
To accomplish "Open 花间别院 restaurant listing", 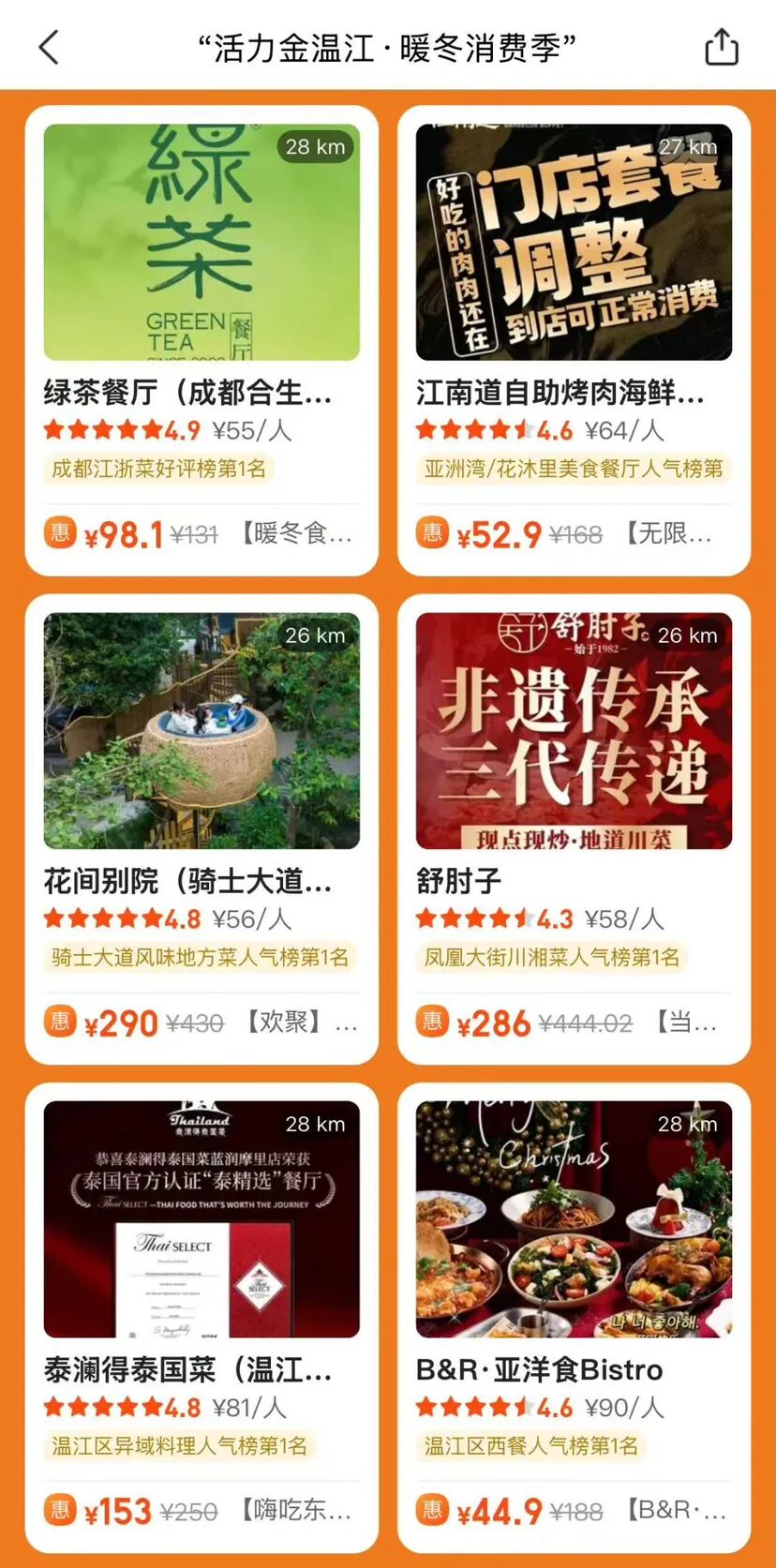I will 201,828.
